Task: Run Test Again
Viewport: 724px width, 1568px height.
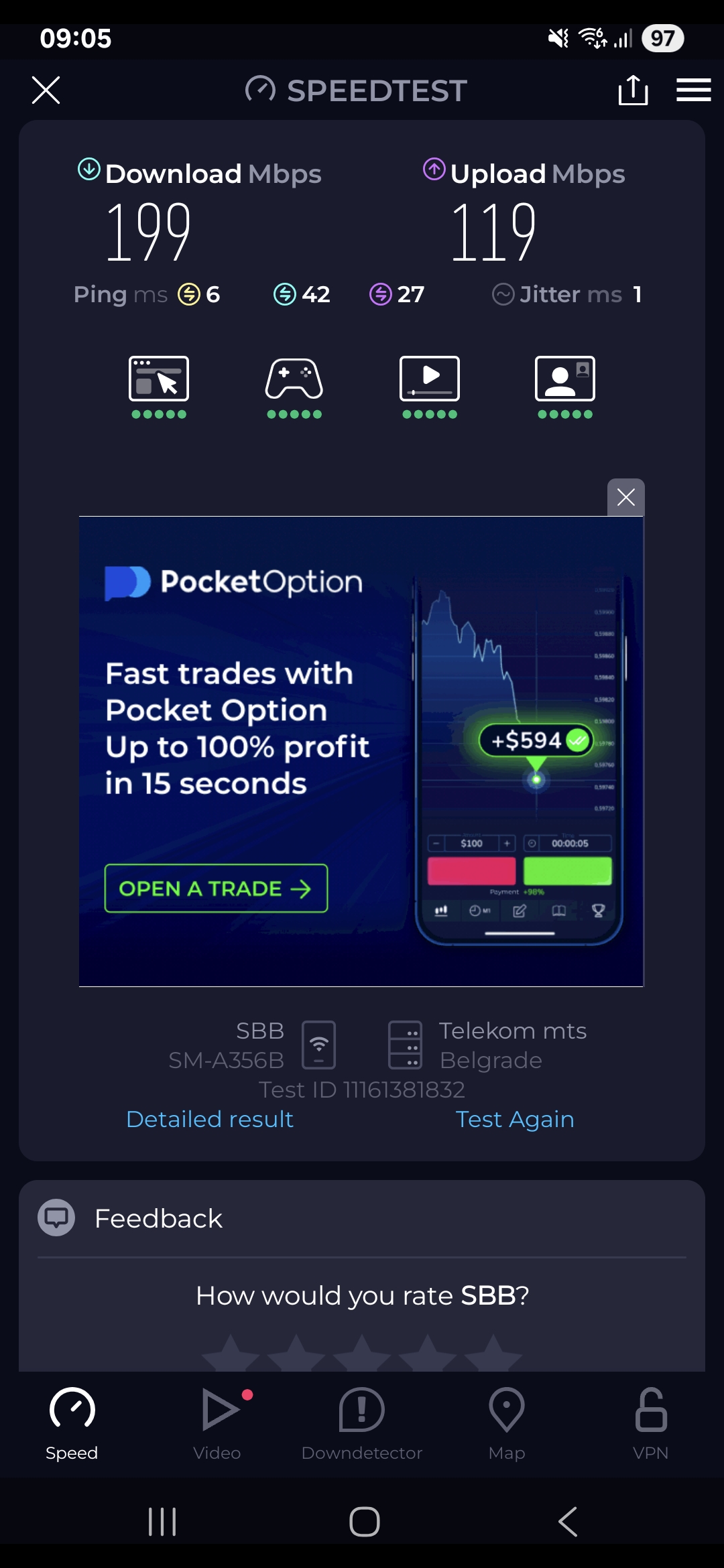Action: tap(515, 1120)
